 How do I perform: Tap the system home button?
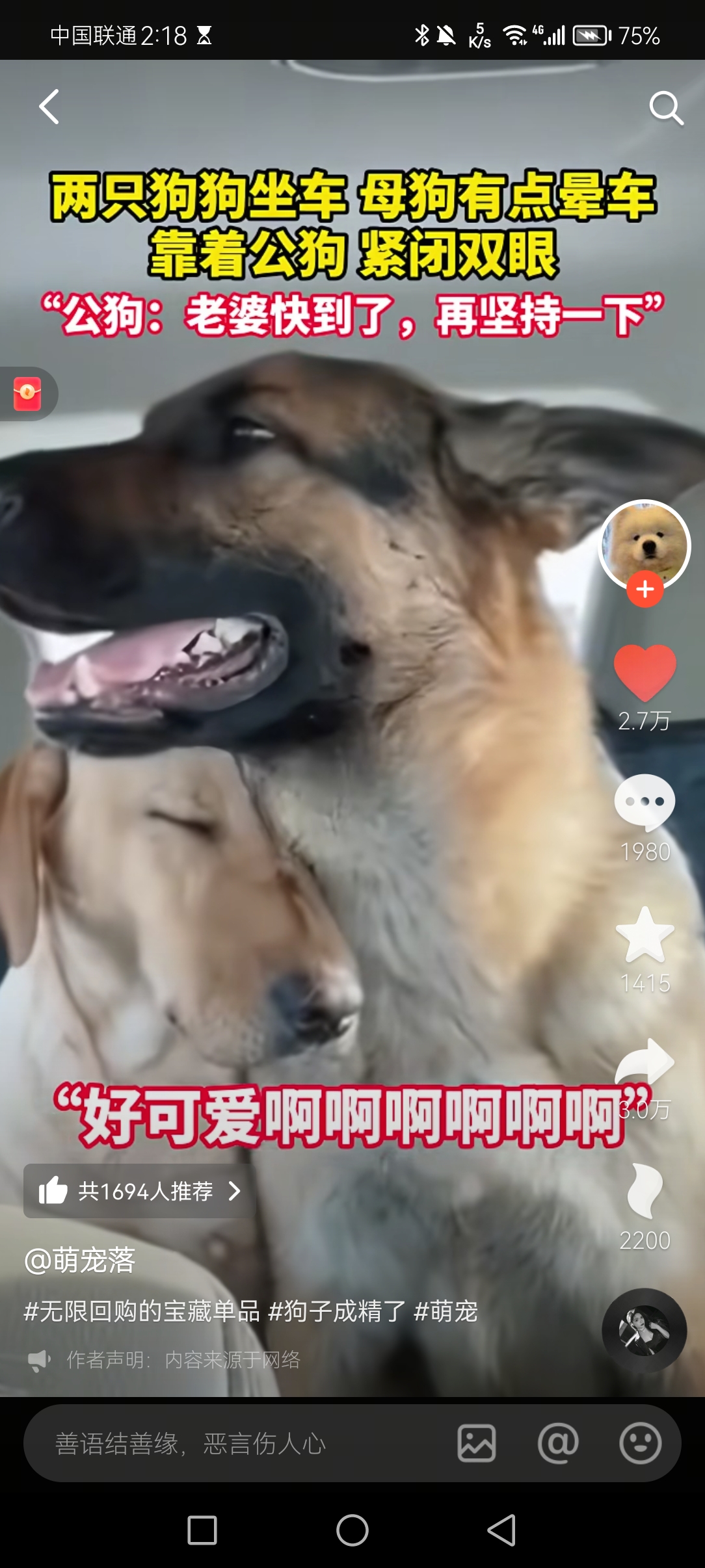click(352, 1530)
